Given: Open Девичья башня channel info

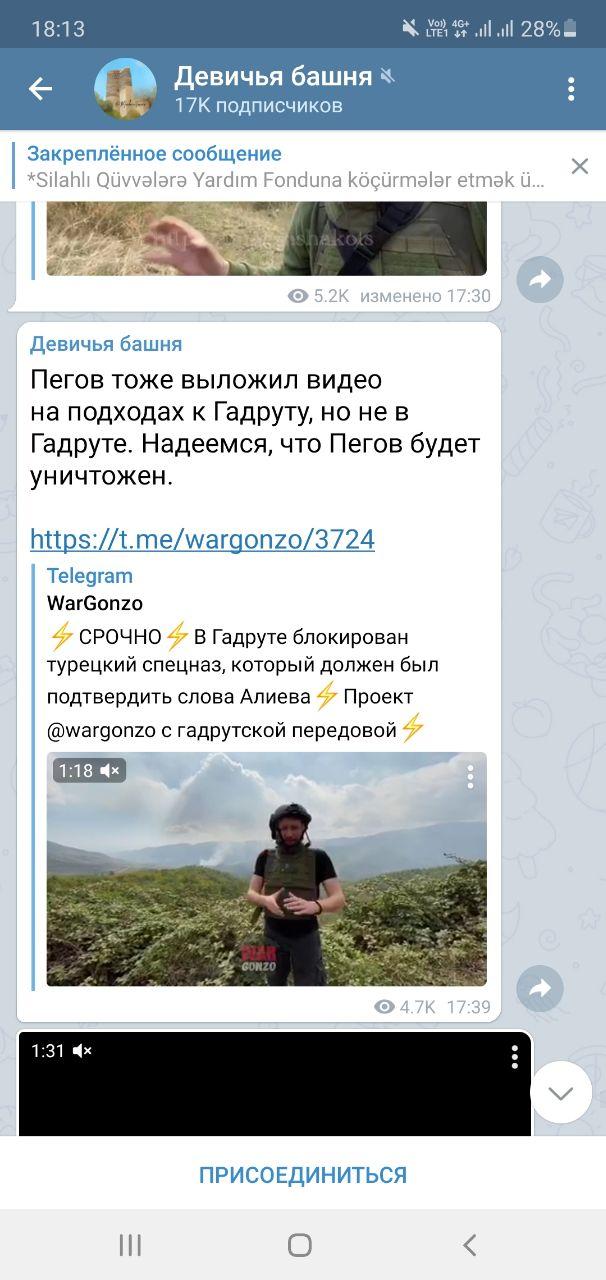Looking at the screenshot, I should pos(270,90).
